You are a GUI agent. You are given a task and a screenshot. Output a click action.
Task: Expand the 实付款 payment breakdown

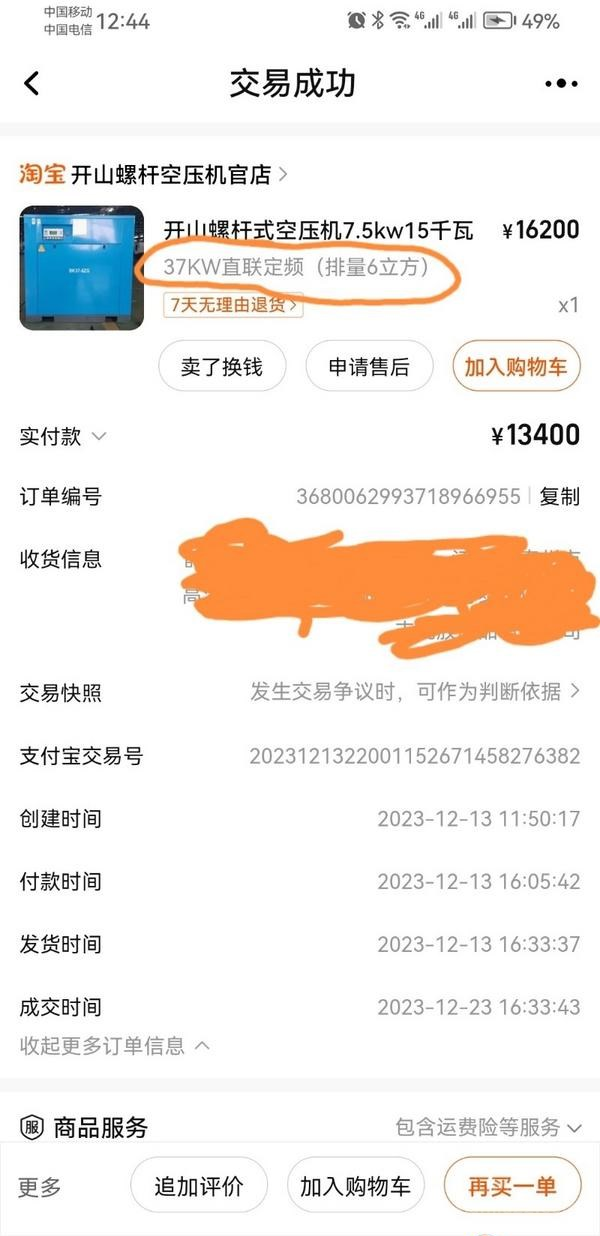(x=64, y=437)
